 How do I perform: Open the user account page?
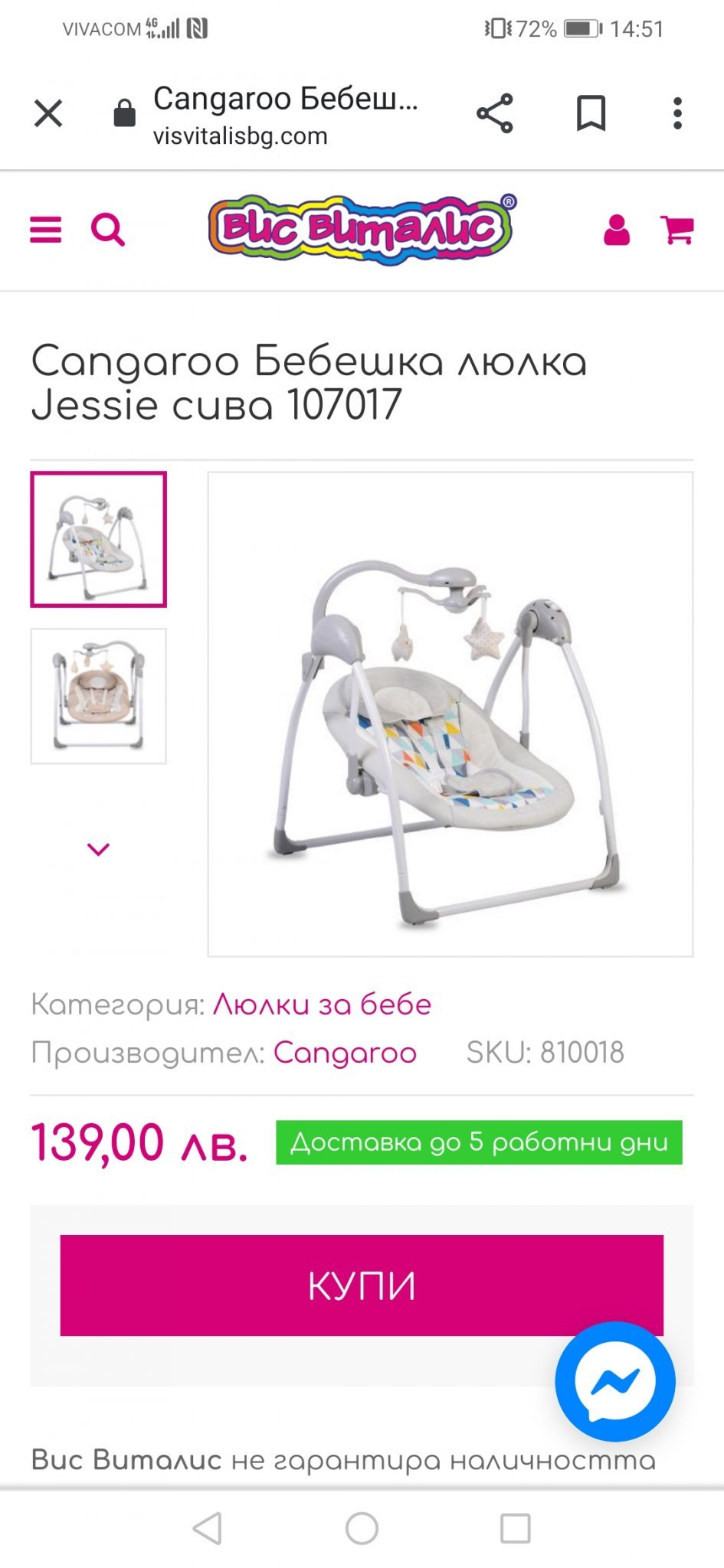click(x=617, y=230)
